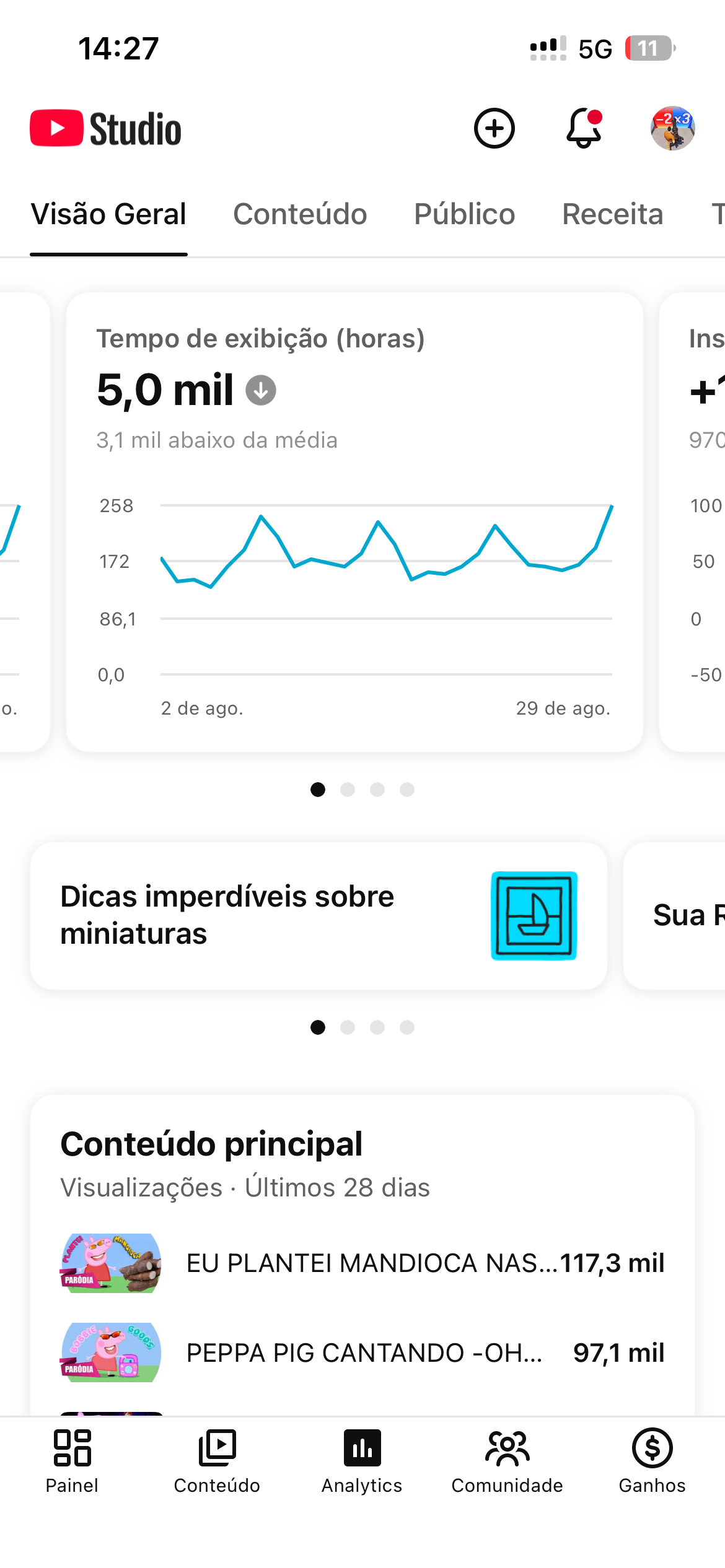725x1568 pixels.
Task: Open Dicas imperdíveis sobre miniaturas card
Action: click(x=319, y=915)
